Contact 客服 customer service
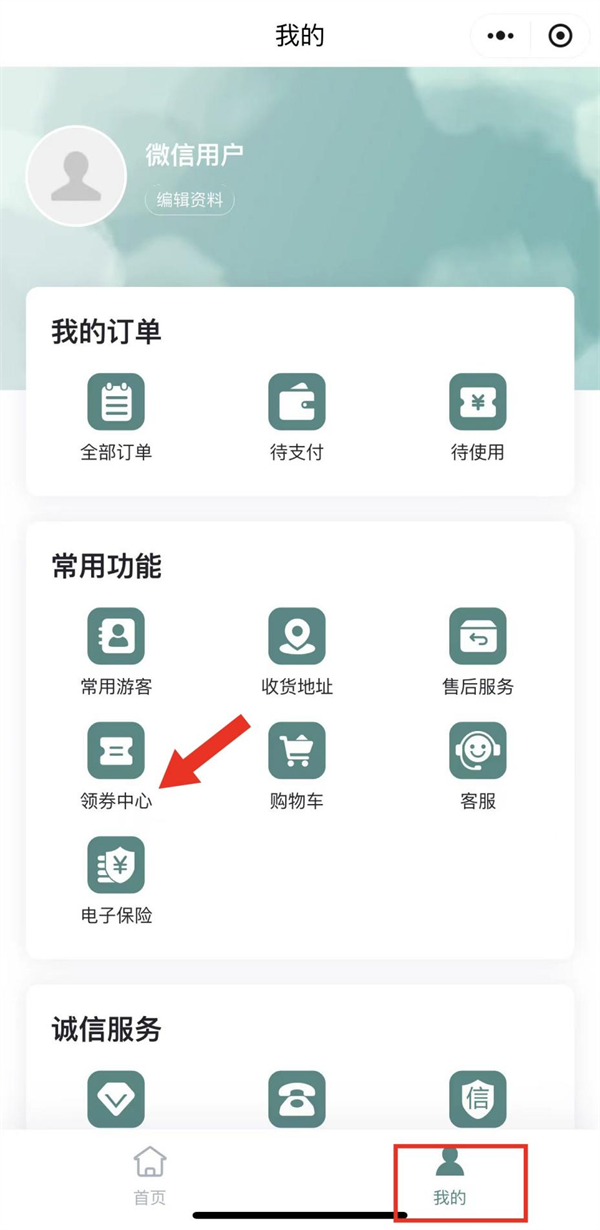Viewport: 600px width, 1230px height. click(x=478, y=765)
